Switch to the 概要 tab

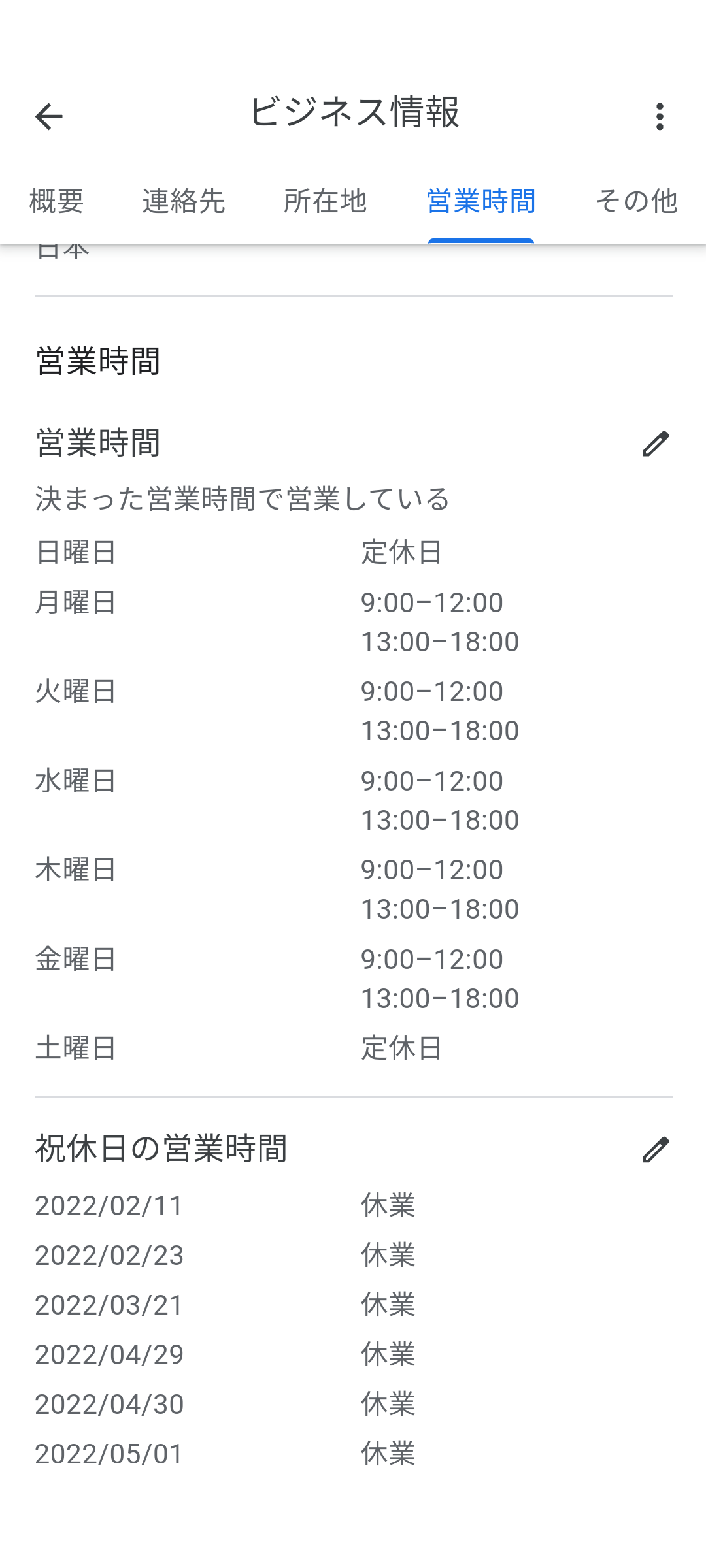point(57,201)
